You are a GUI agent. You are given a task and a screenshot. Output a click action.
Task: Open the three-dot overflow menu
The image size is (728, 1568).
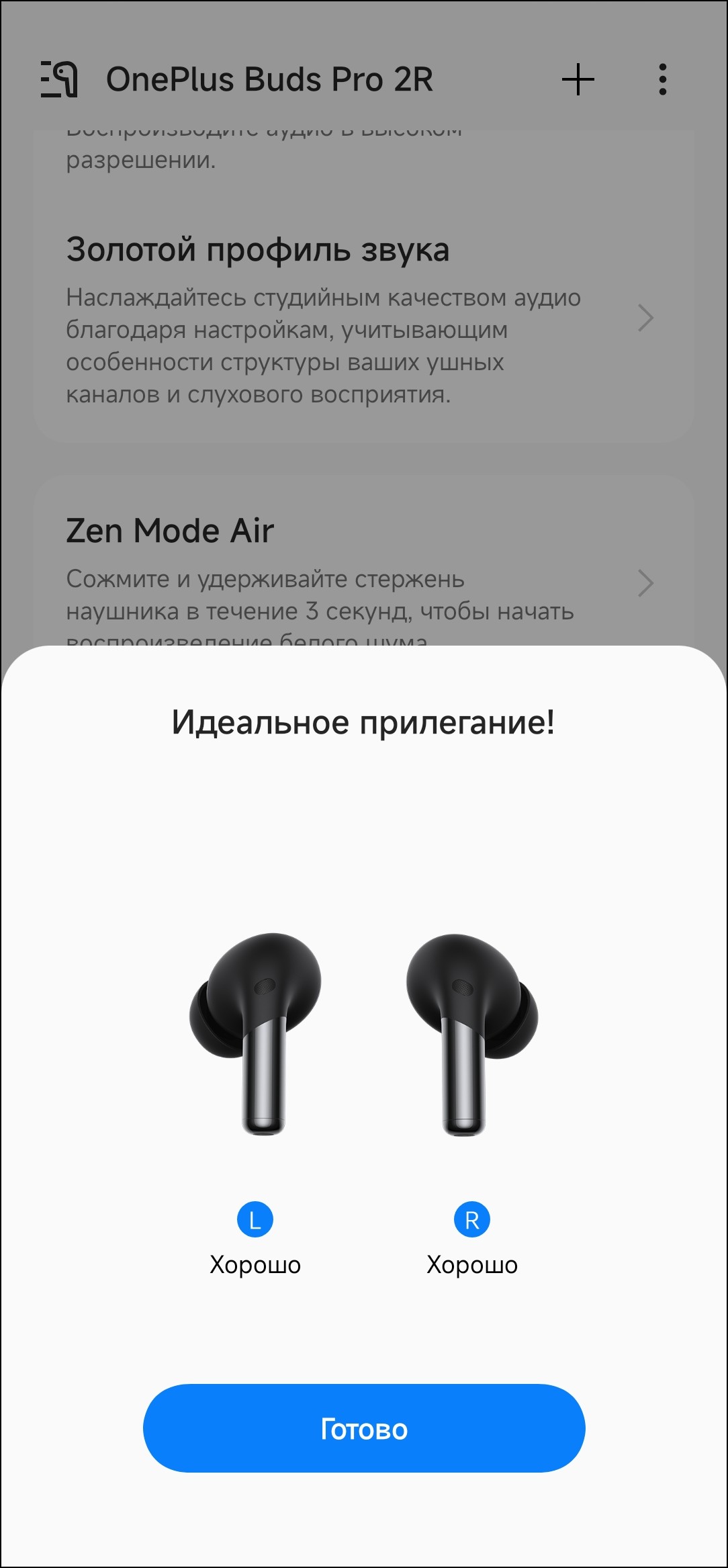click(662, 80)
